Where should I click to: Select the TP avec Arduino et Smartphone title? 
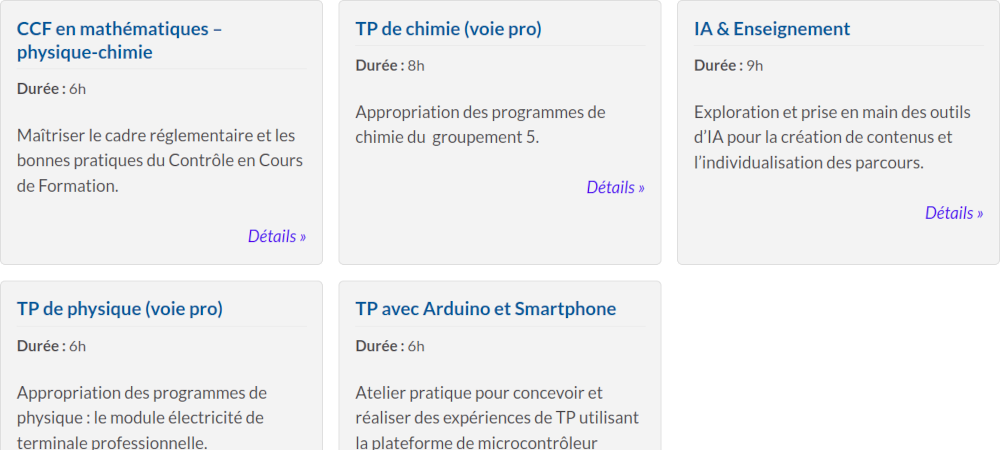tap(485, 309)
